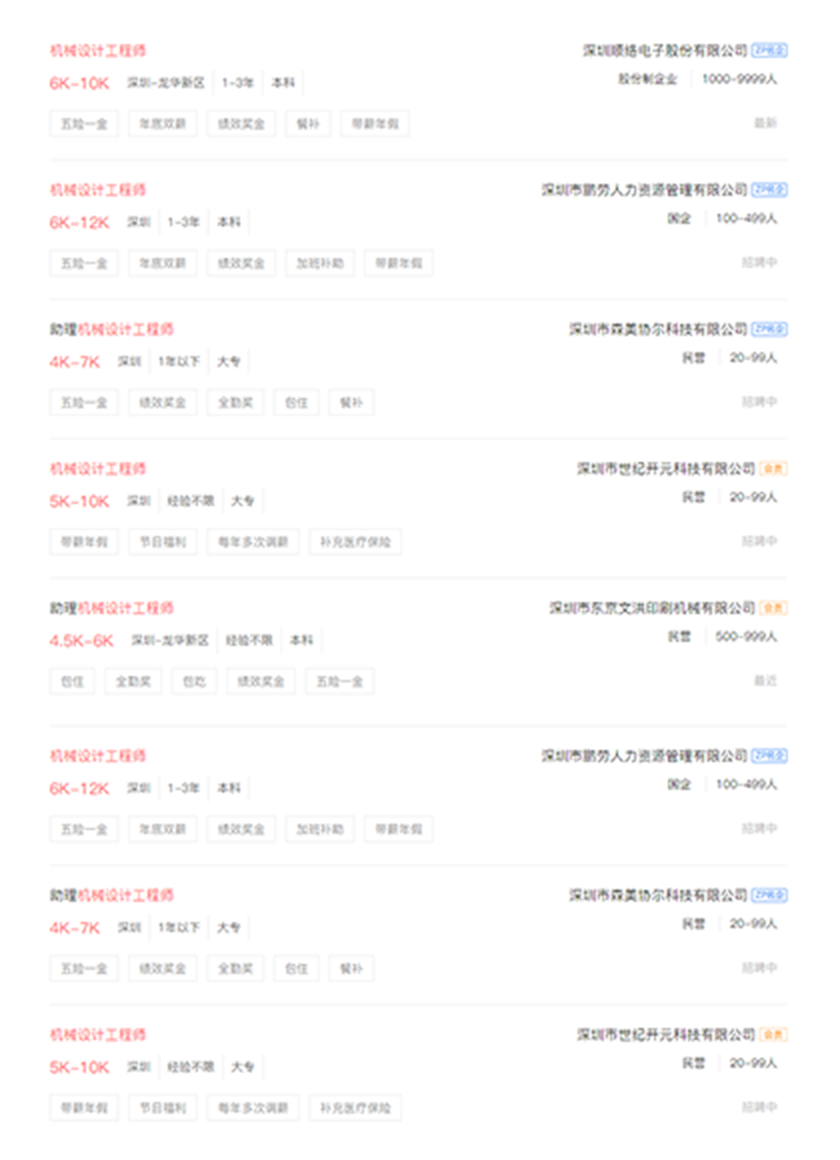Open the 机械设计工程师 job at 深圳顺络电子
840x1160 pixels.
coord(98,51)
